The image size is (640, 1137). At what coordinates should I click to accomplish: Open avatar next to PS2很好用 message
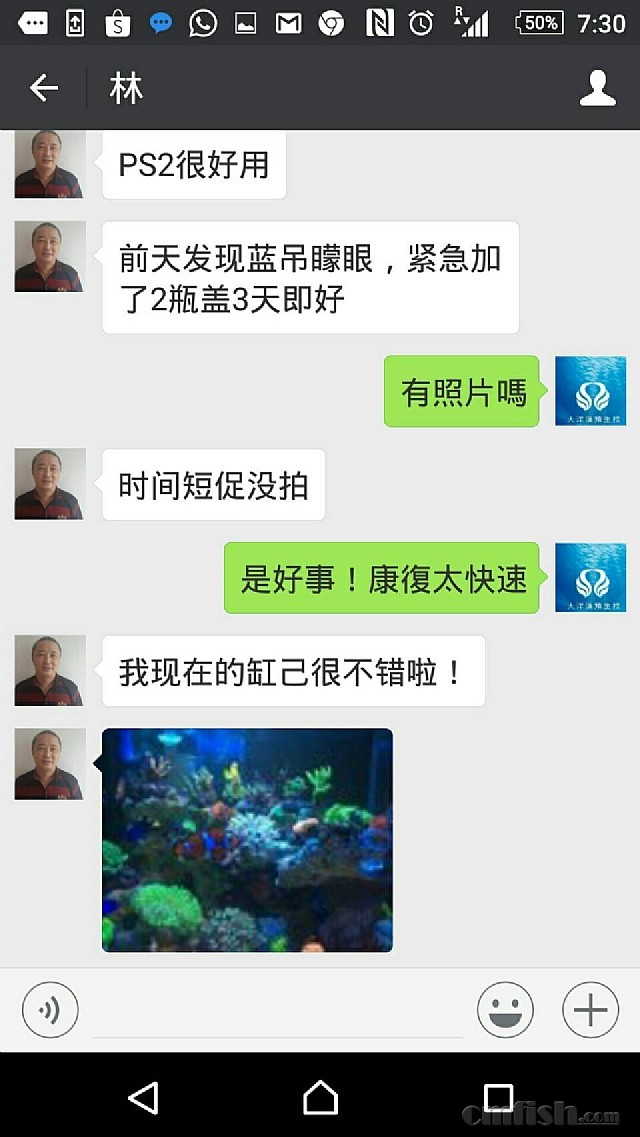click(49, 165)
